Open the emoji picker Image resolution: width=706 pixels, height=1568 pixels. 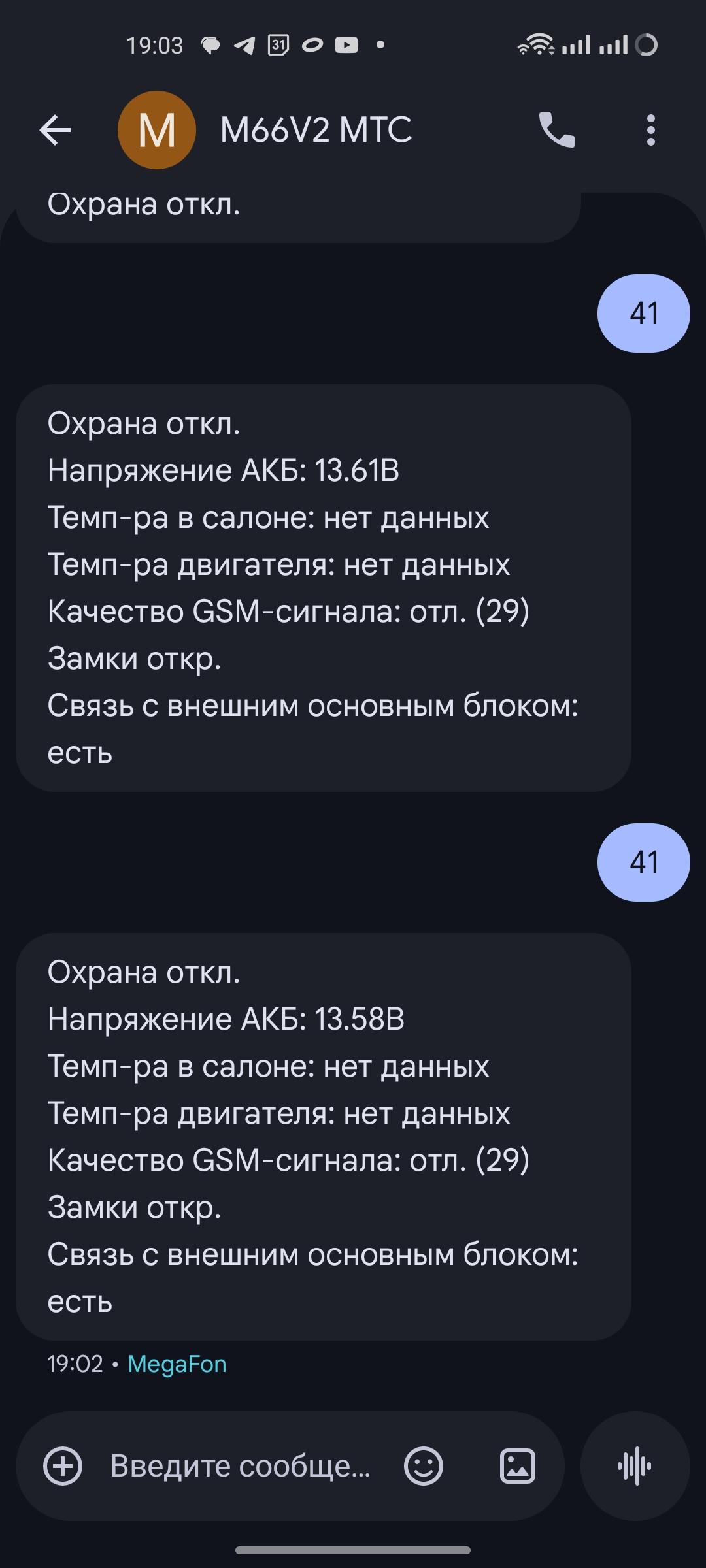pyautogui.click(x=424, y=1465)
